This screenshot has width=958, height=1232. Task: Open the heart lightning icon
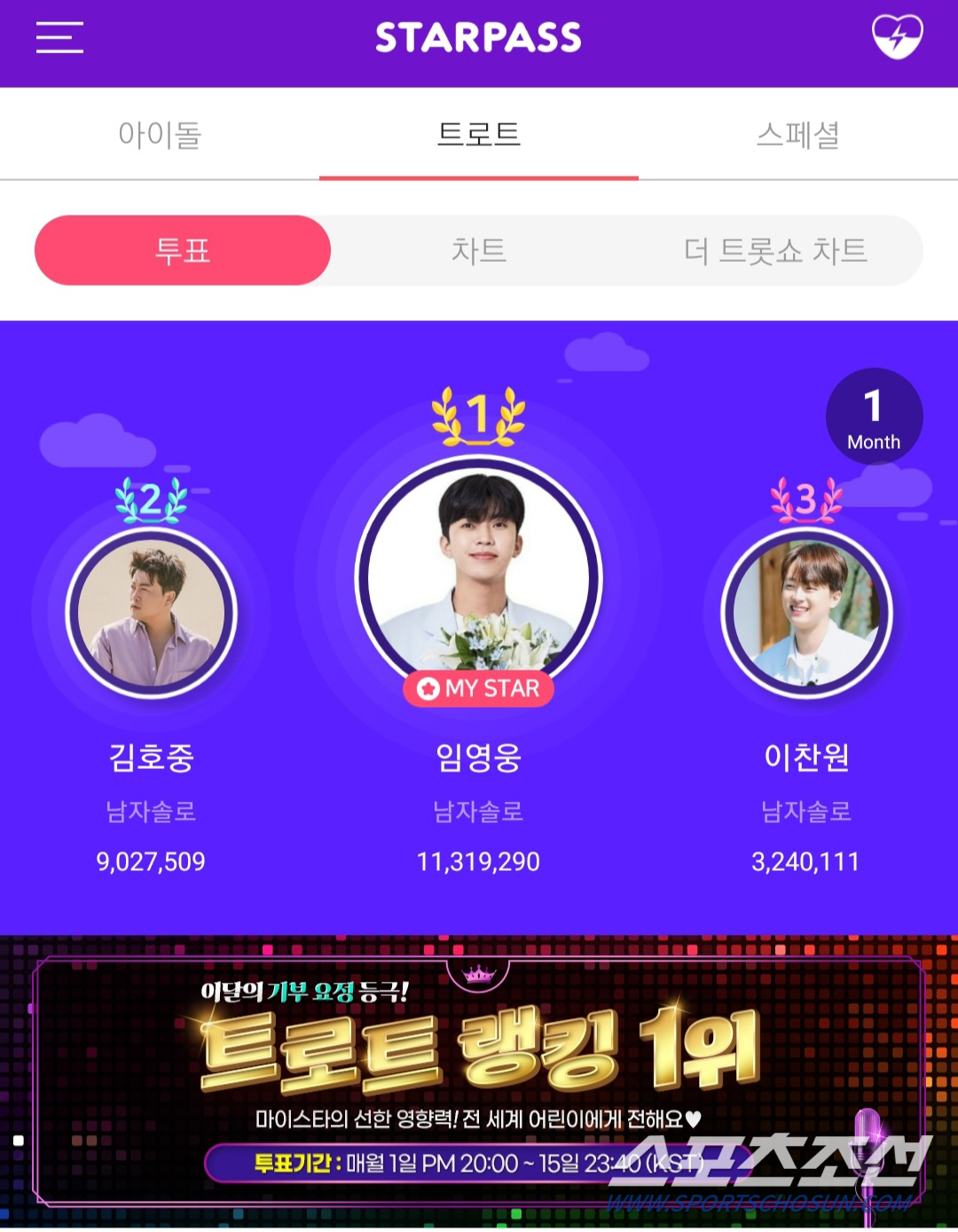(x=897, y=37)
